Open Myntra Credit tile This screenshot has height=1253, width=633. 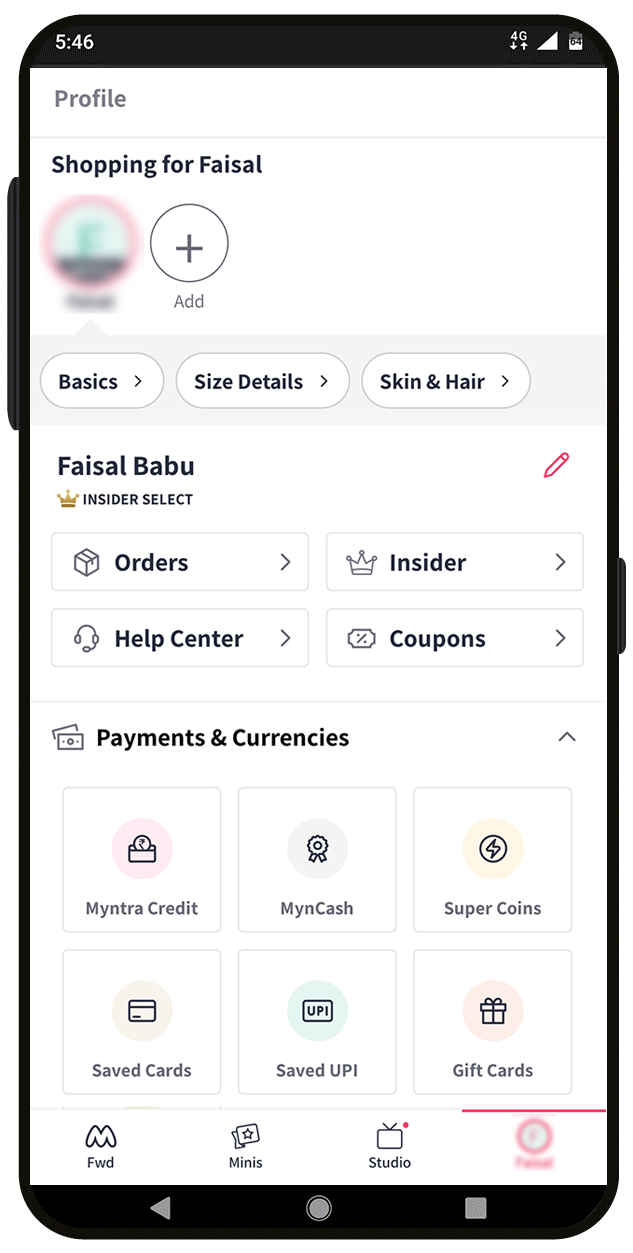[142, 860]
